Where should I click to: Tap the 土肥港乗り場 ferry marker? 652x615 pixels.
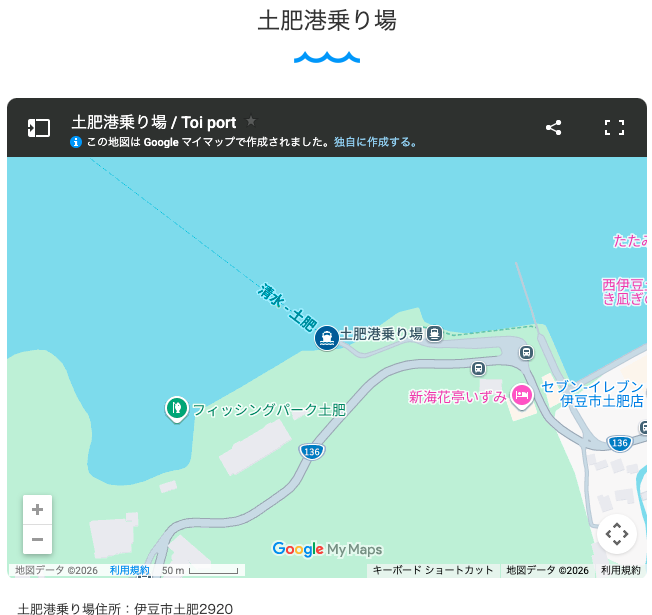click(x=327, y=338)
